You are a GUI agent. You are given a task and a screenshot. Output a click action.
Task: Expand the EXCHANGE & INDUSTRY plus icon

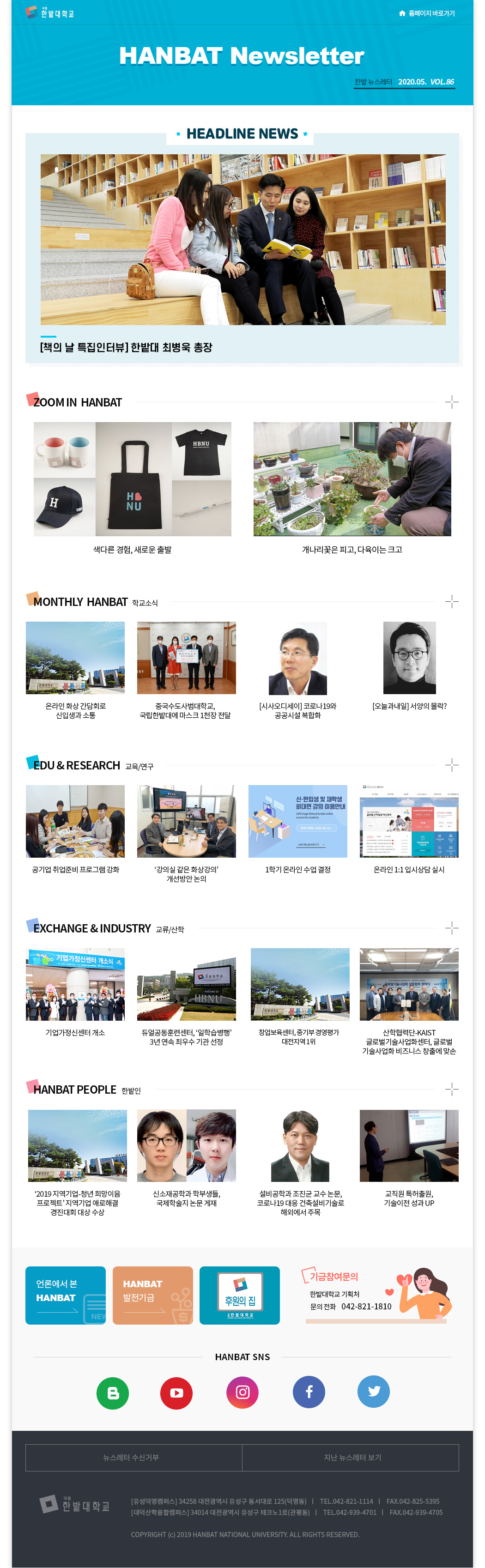point(452,928)
